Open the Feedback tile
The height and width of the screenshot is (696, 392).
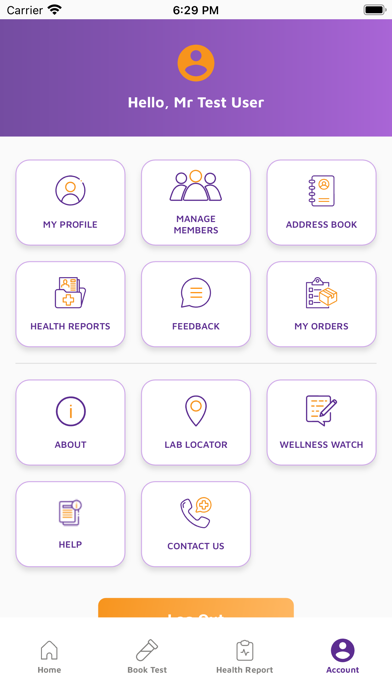196,304
